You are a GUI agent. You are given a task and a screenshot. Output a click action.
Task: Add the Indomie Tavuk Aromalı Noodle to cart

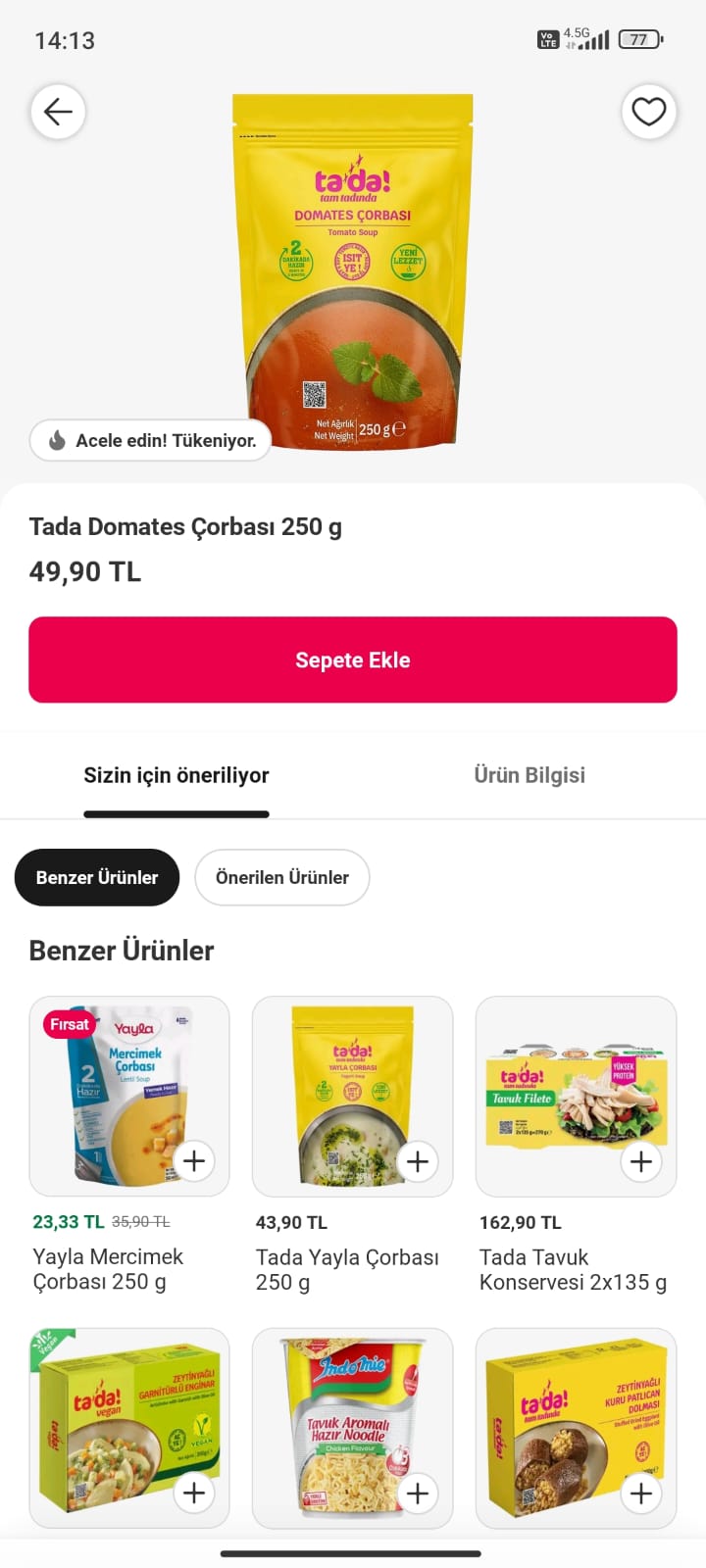click(x=418, y=1493)
